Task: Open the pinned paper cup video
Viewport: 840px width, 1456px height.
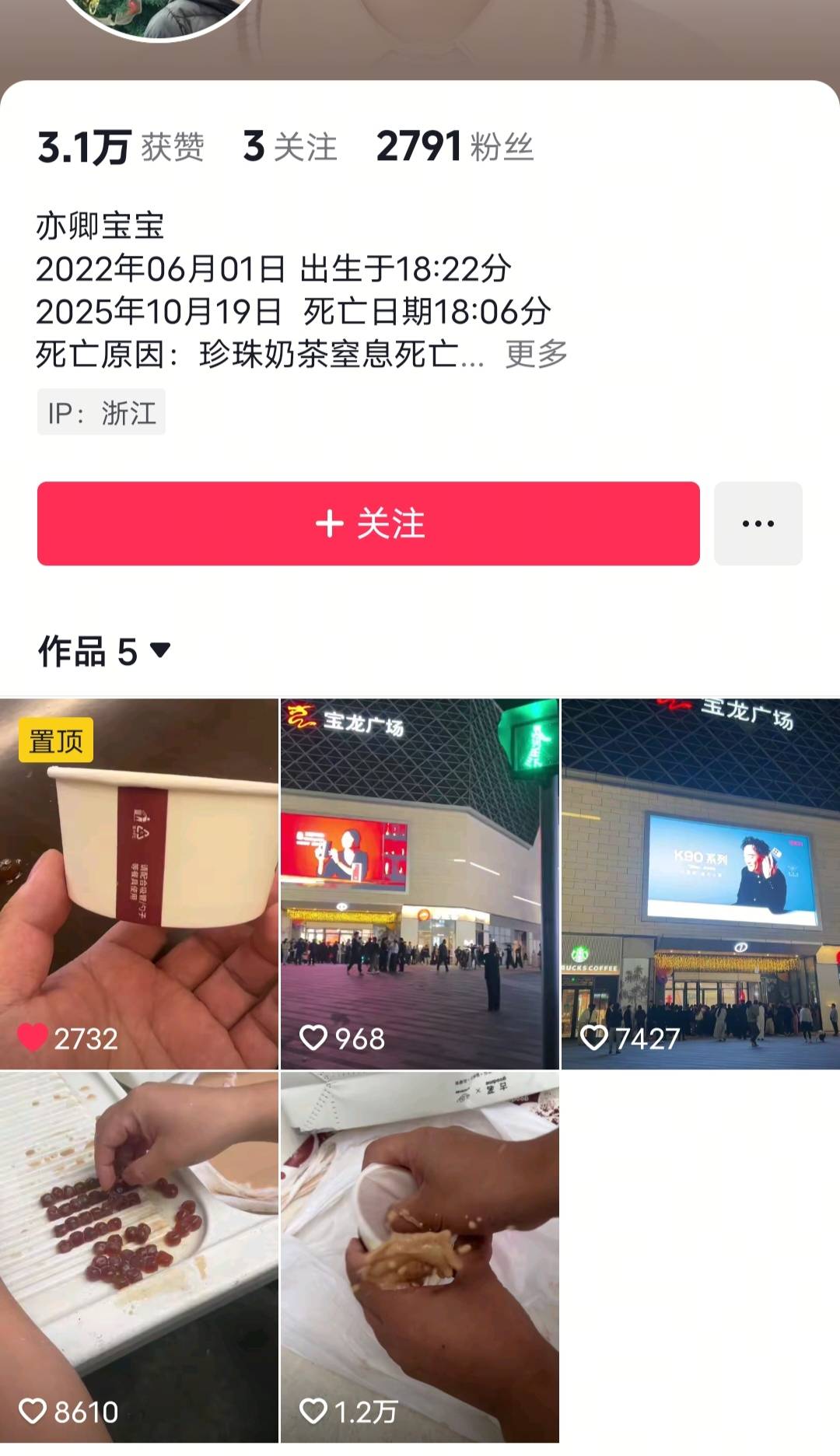Action: tap(139, 884)
